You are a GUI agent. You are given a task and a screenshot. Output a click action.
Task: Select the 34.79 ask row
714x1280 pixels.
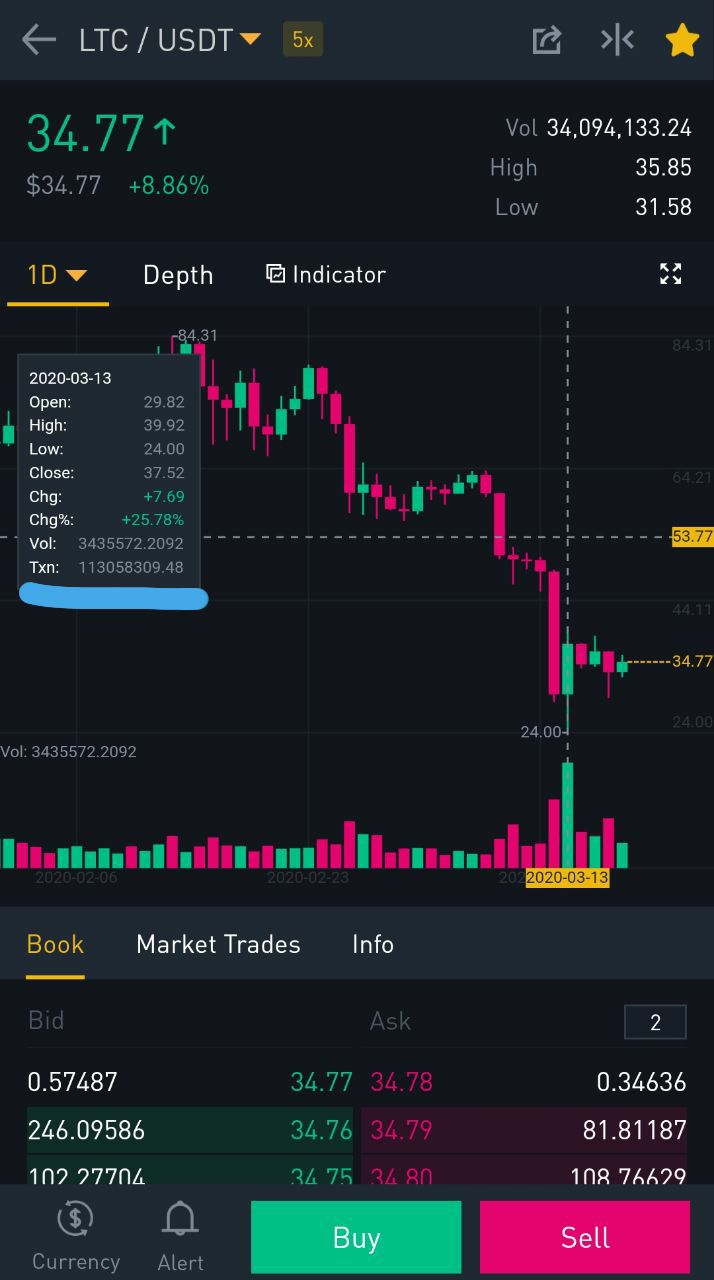(527, 1130)
